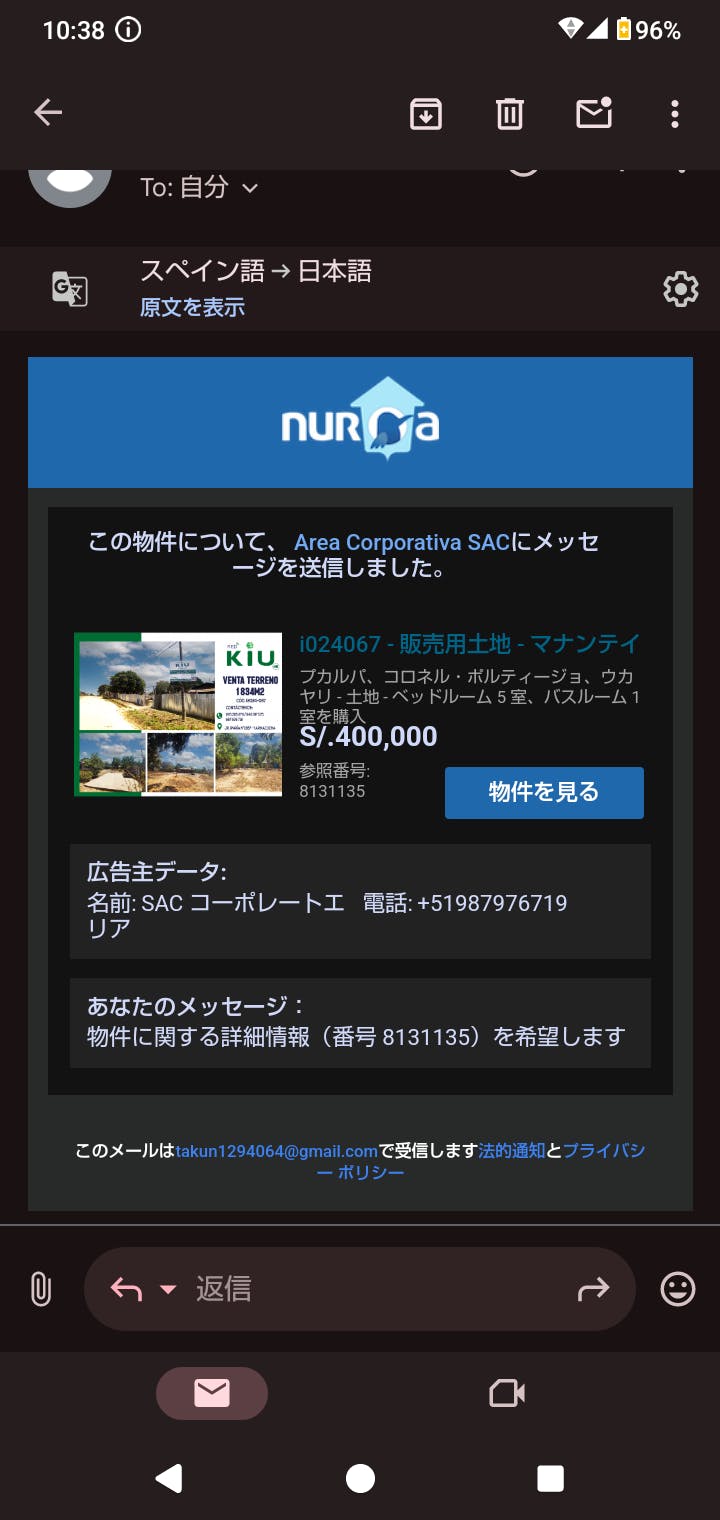Tap 原文を表示 to show original text
The width and height of the screenshot is (720, 1520).
[192, 307]
